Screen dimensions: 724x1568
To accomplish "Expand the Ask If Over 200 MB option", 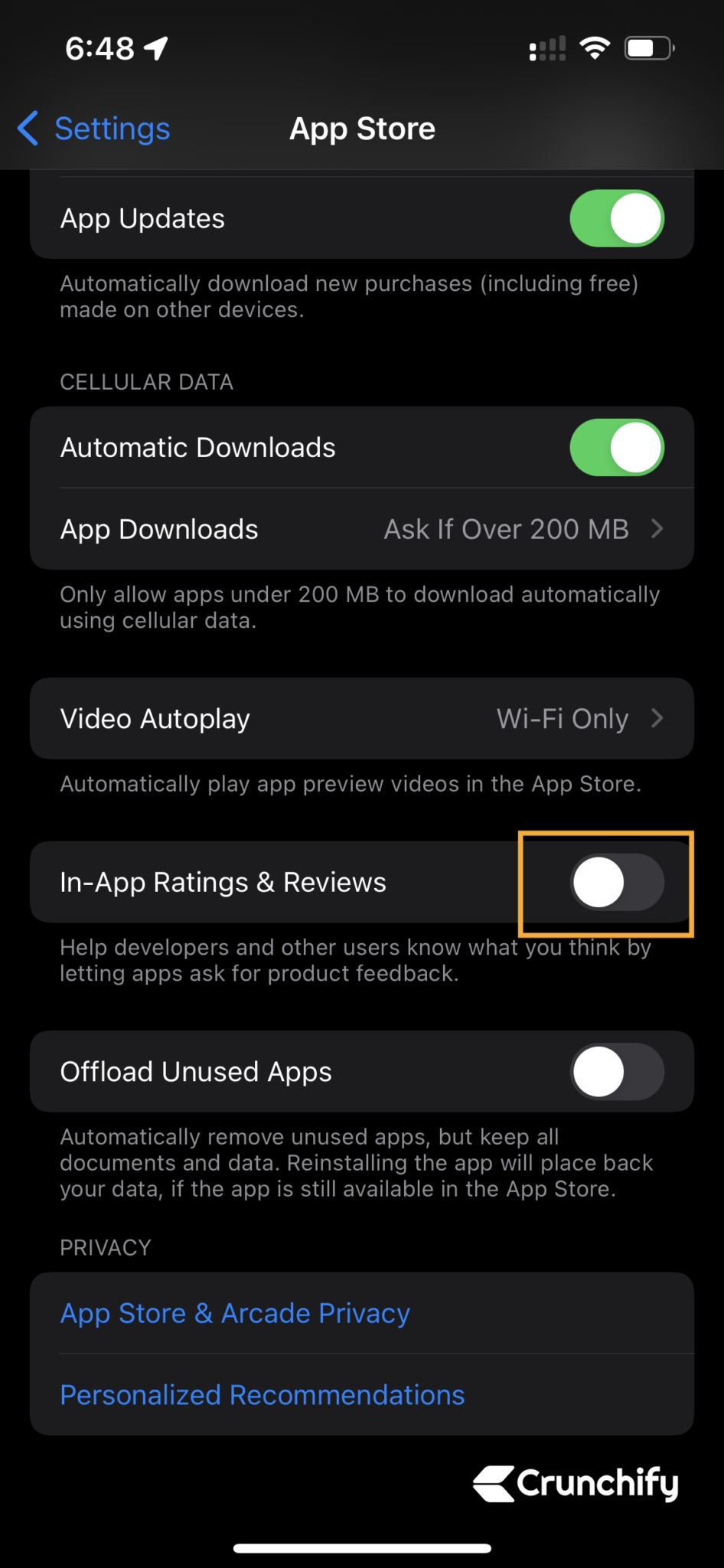I will (506, 529).
